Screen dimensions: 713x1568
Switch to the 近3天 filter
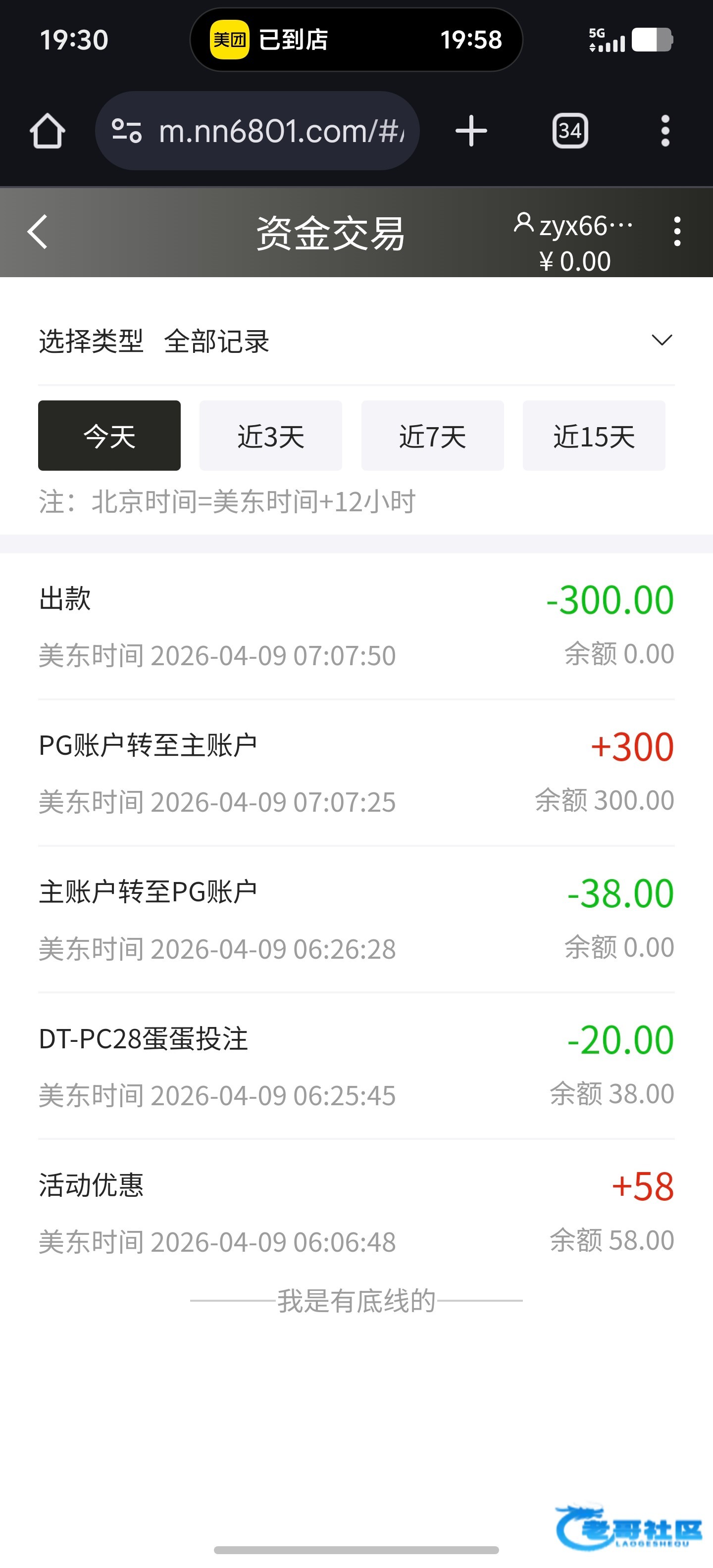[x=271, y=436]
